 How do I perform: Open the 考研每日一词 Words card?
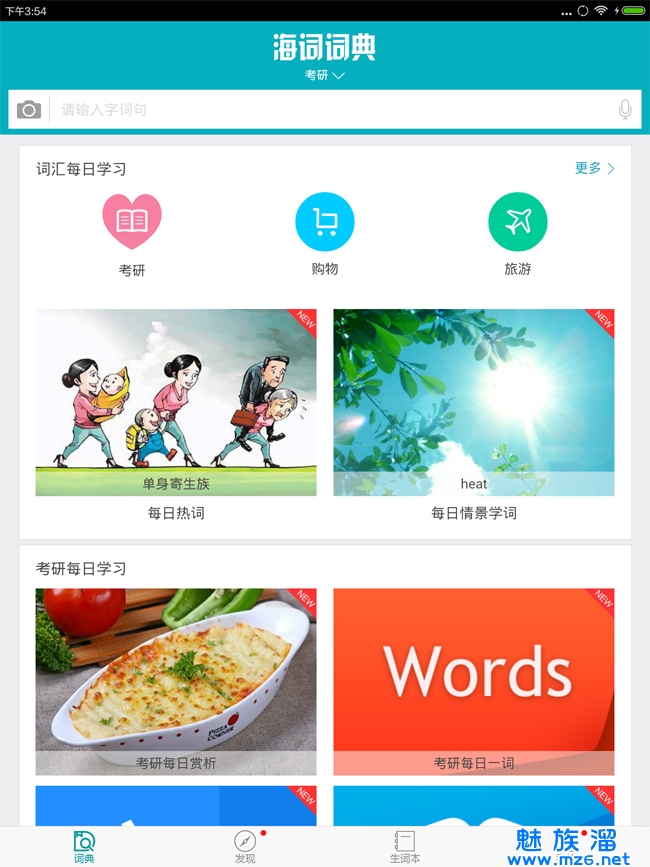pos(474,681)
